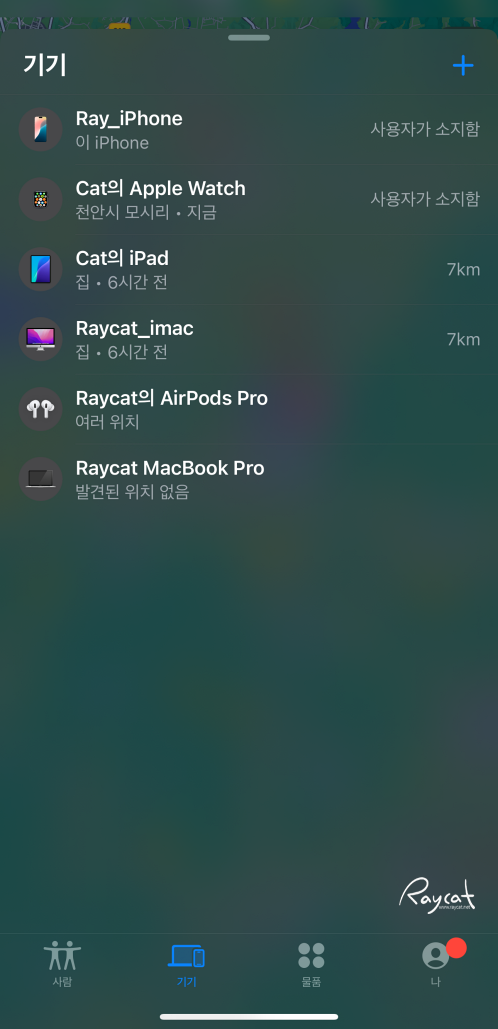Viewport: 498px width, 1029px height.
Task: Open the Ray_iPhone device row
Action: tap(249, 130)
